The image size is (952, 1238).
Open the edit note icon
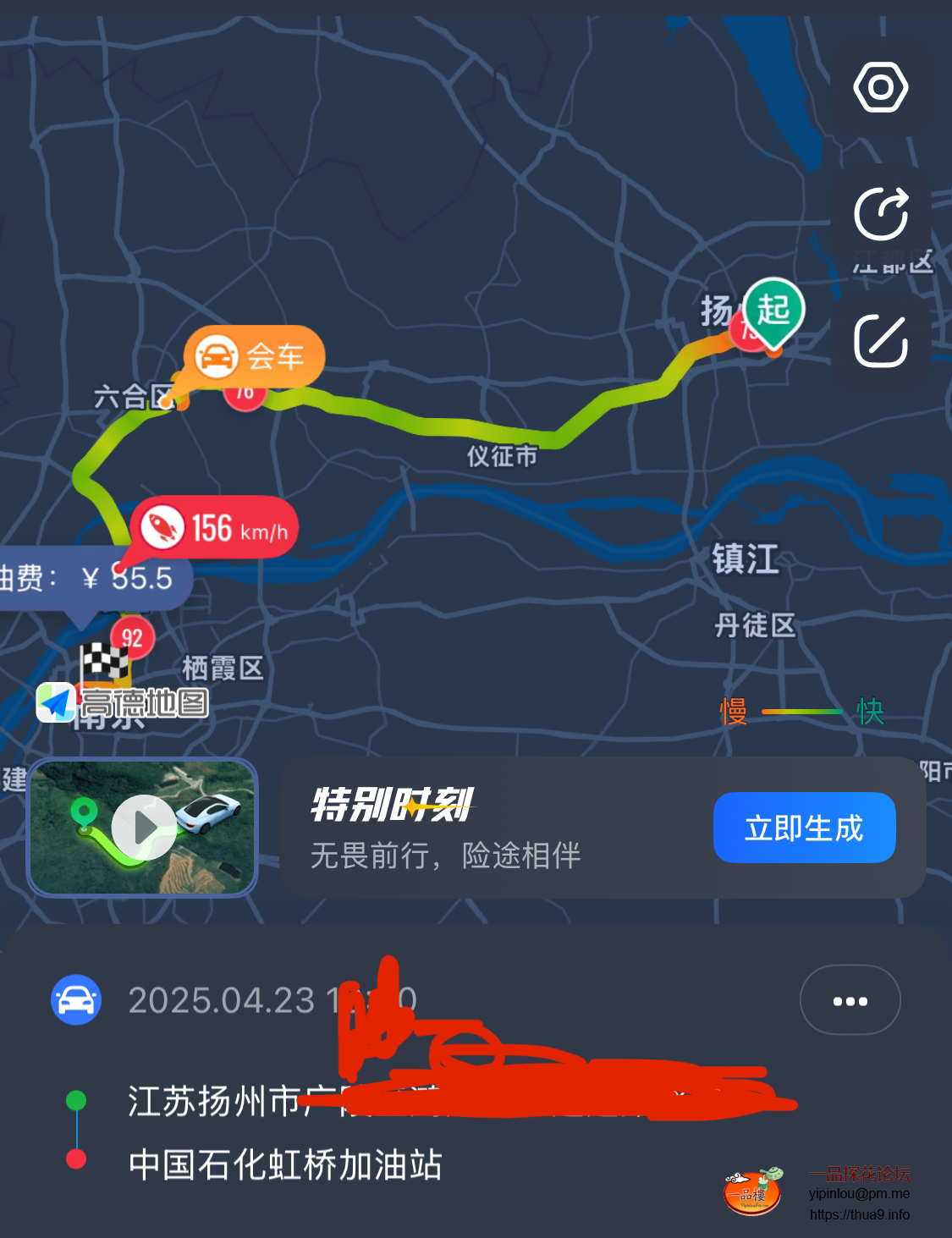(880, 341)
